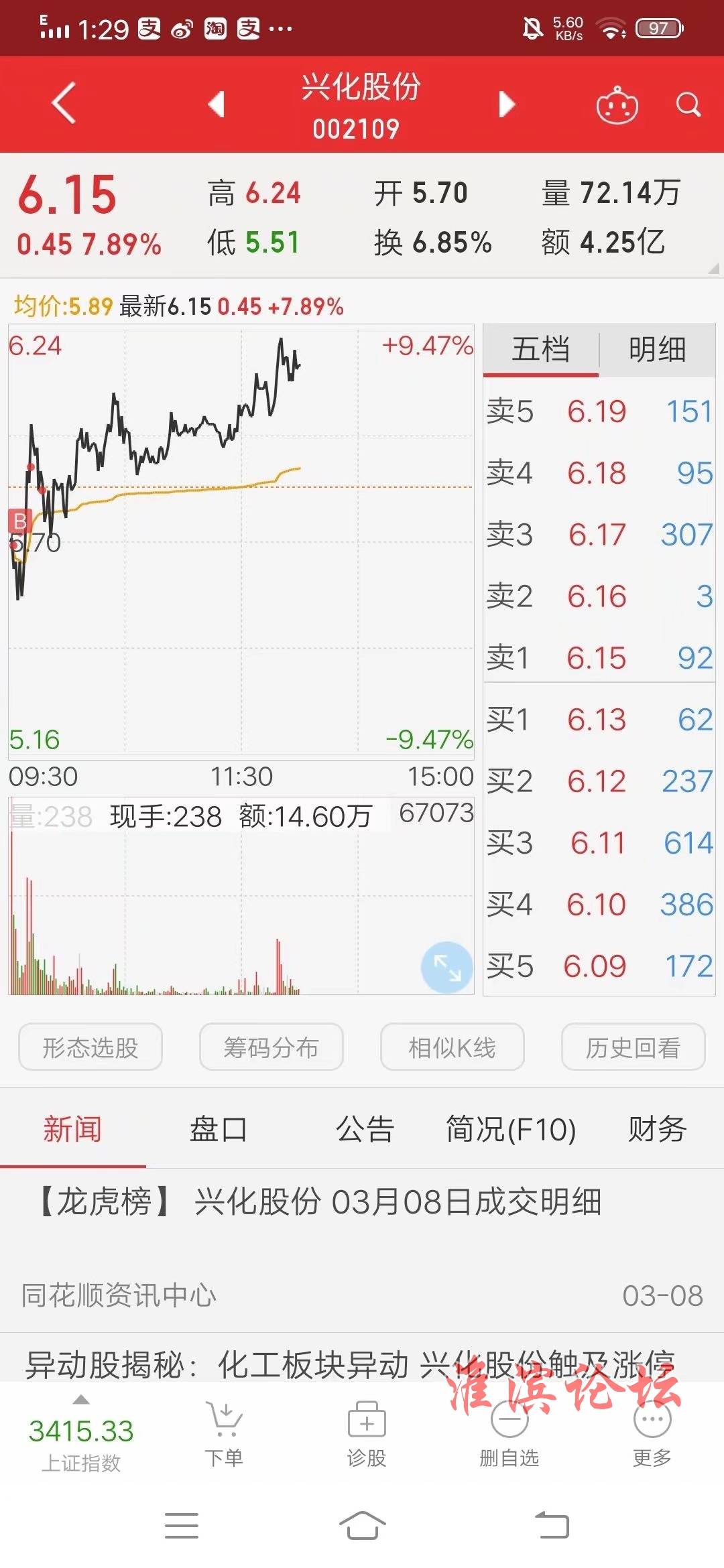The width and height of the screenshot is (724, 1568).
Task: Expand the chart to full screen
Action: click(446, 967)
